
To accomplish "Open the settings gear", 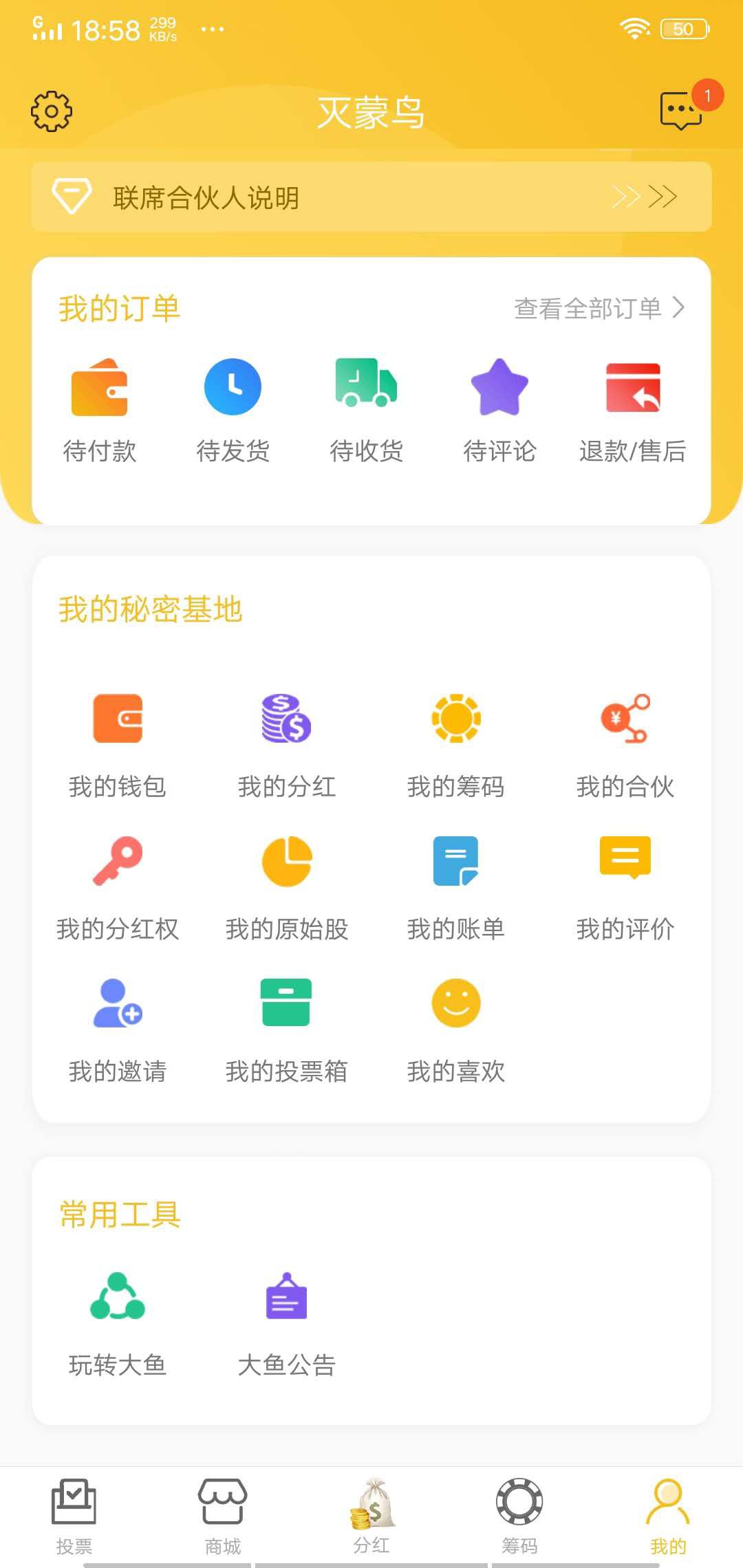I will pyautogui.click(x=50, y=110).
